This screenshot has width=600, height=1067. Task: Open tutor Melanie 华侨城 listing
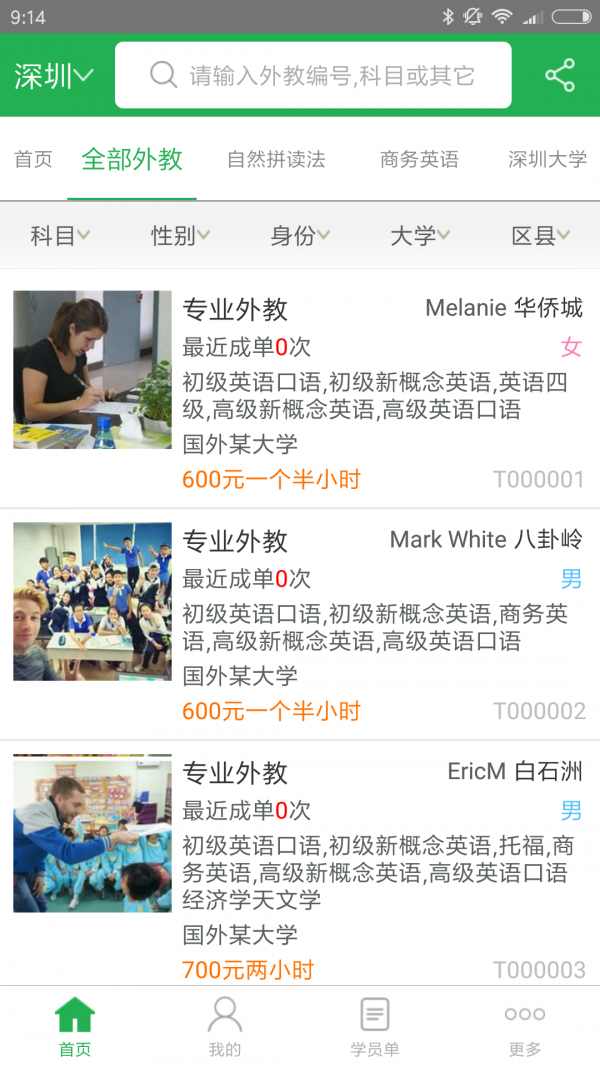[300, 390]
